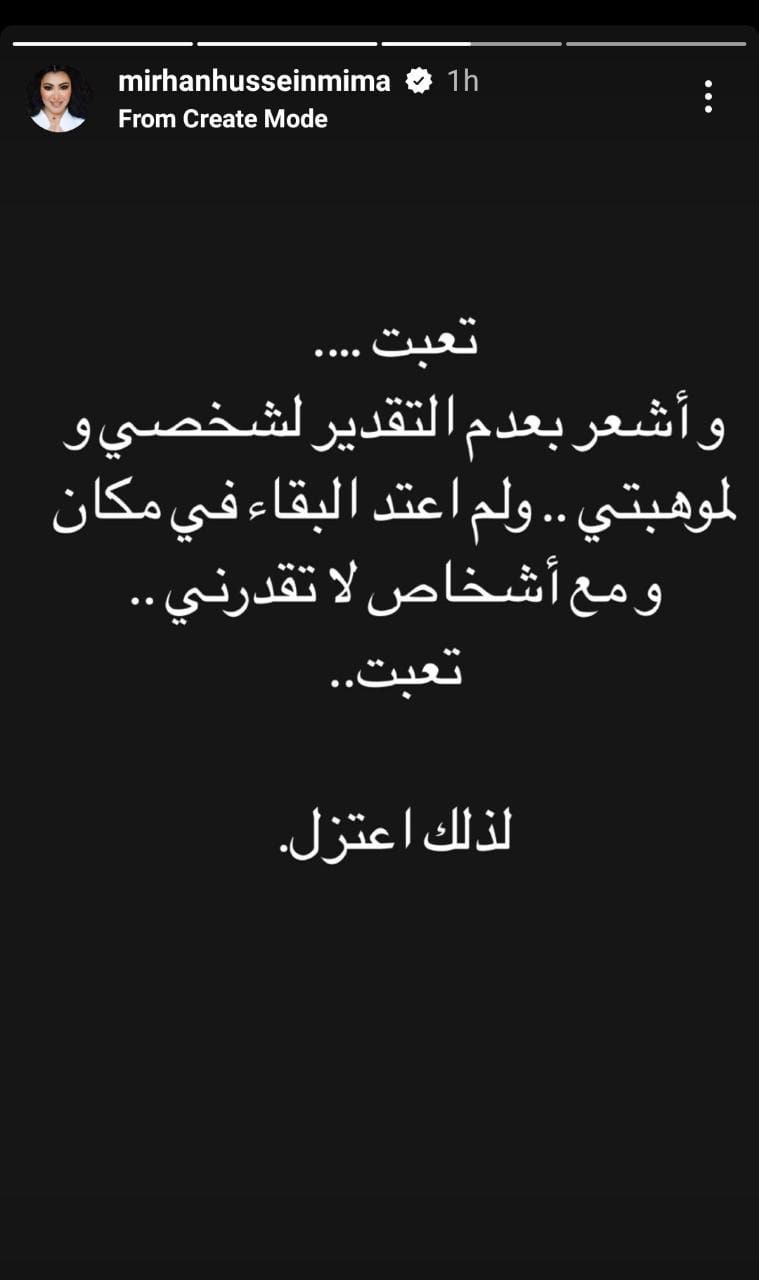Select the dark background below the text

[x=380, y=1050]
